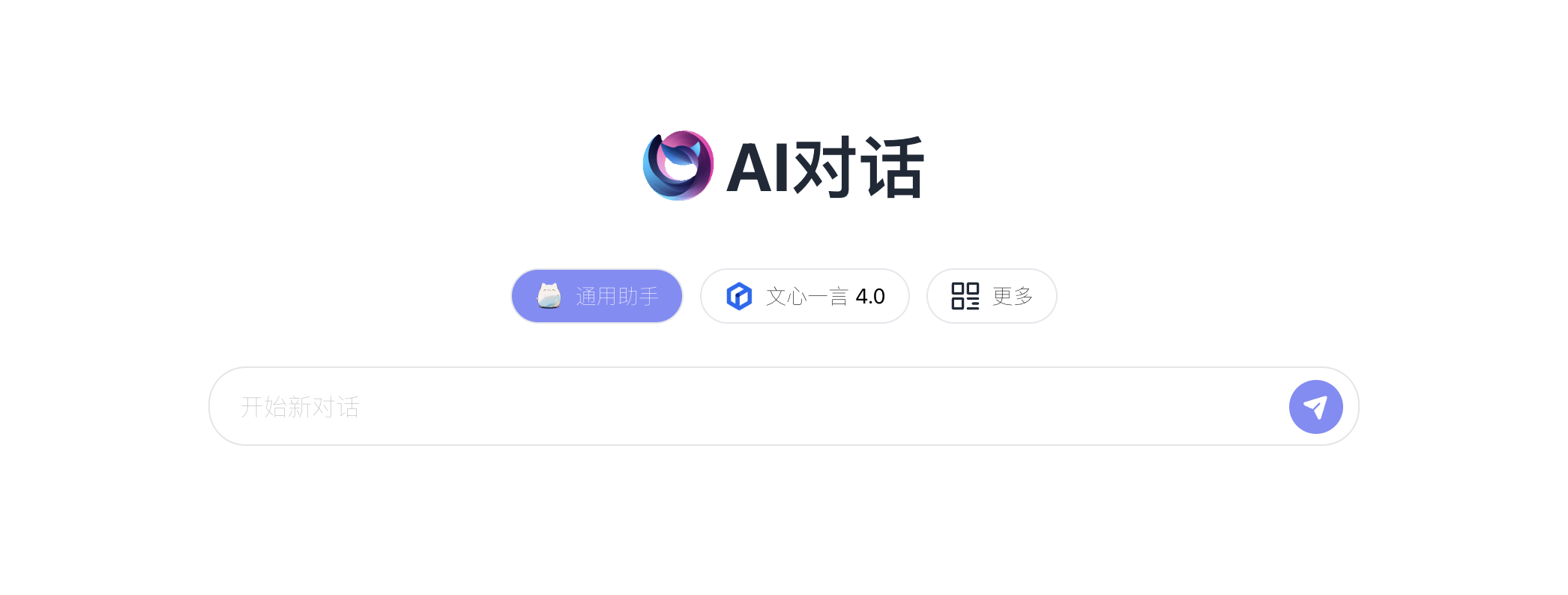Send the message with paper plane button
Screen dimensions: 1568x595
[x=1315, y=407]
